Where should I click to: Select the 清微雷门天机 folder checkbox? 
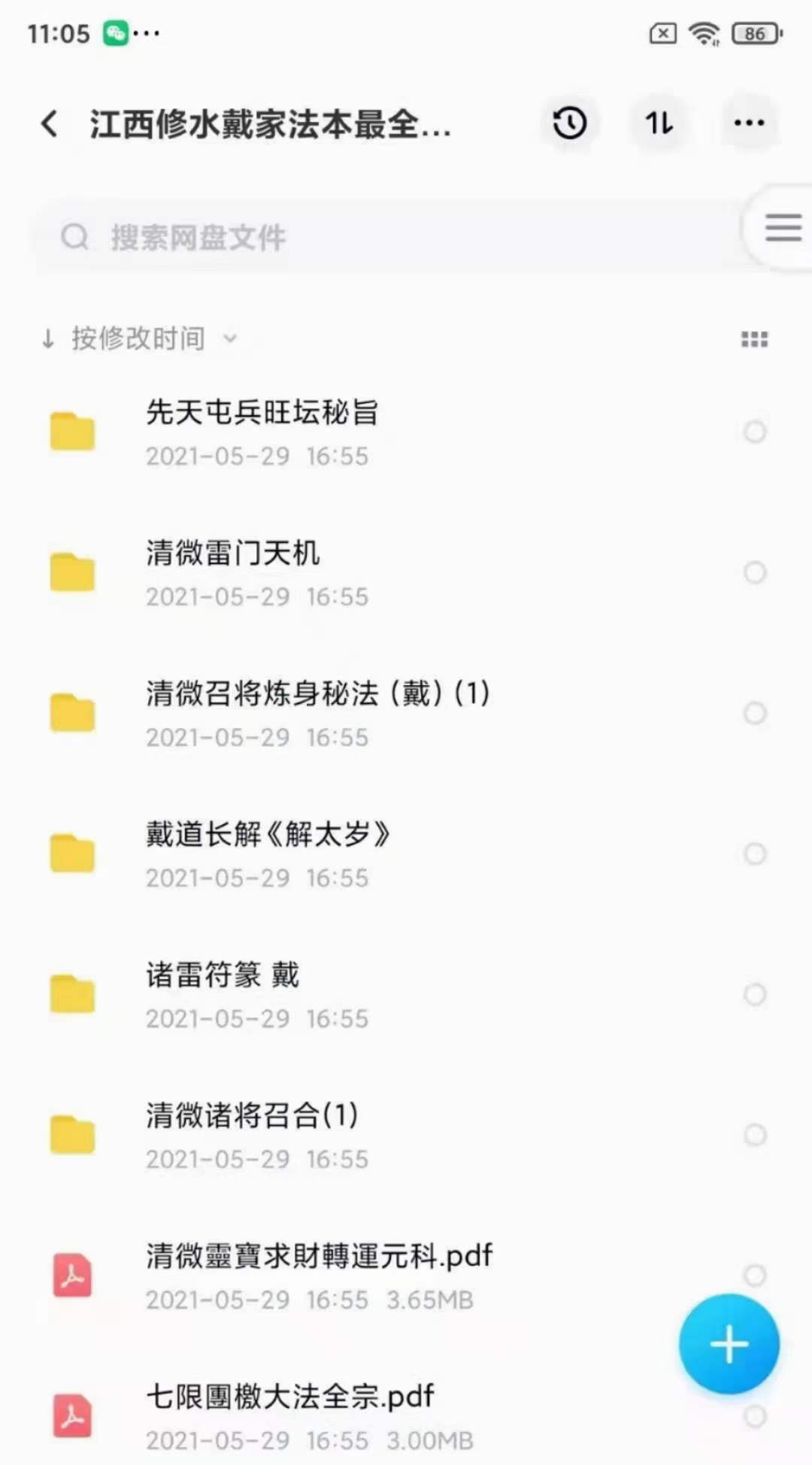click(x=754, y=572)
